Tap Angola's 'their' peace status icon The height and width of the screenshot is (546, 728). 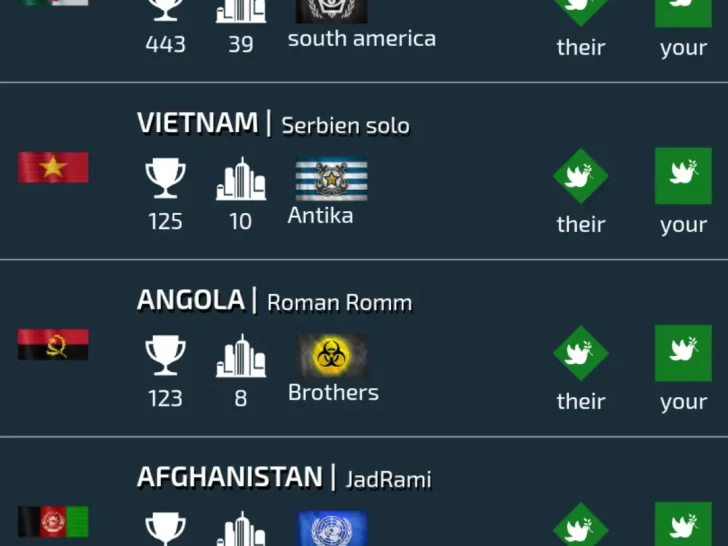click(x=581, y=354)
